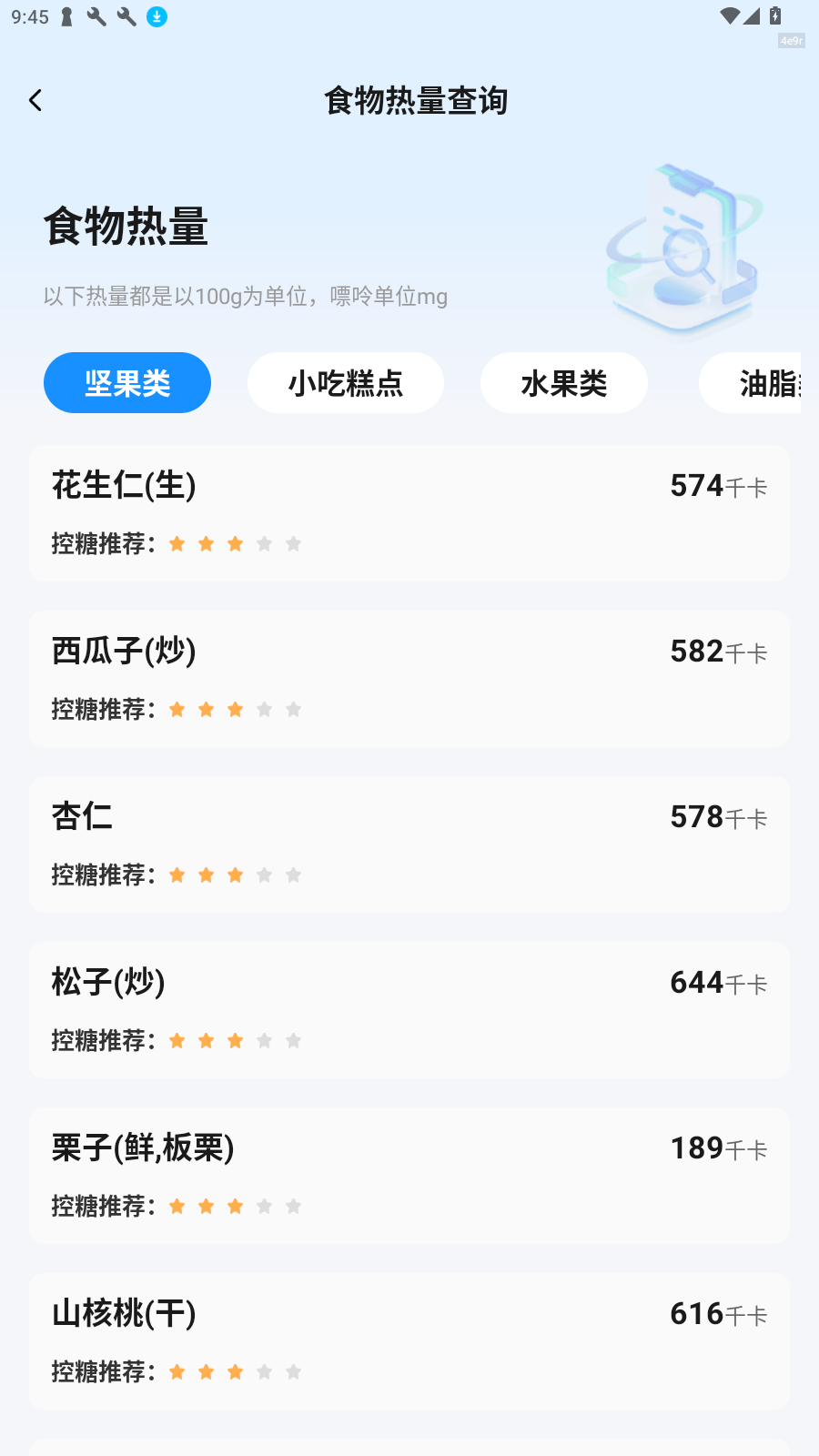
Task: Tap the 582千卡 calorie value for 西瓜子(炒)
Action: tap(718, 652)
